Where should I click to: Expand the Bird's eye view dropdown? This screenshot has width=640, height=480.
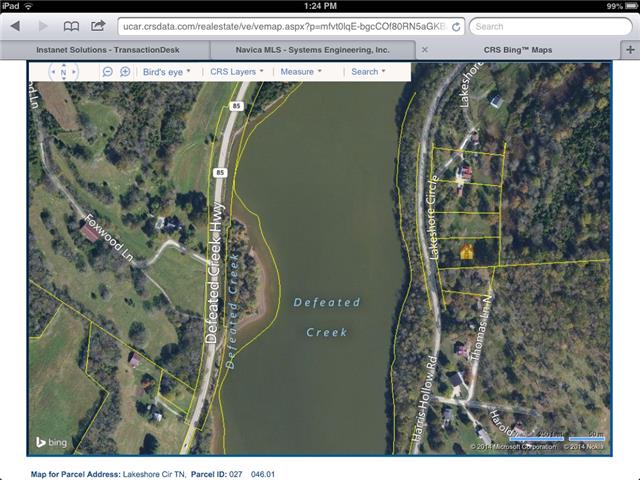166,72
